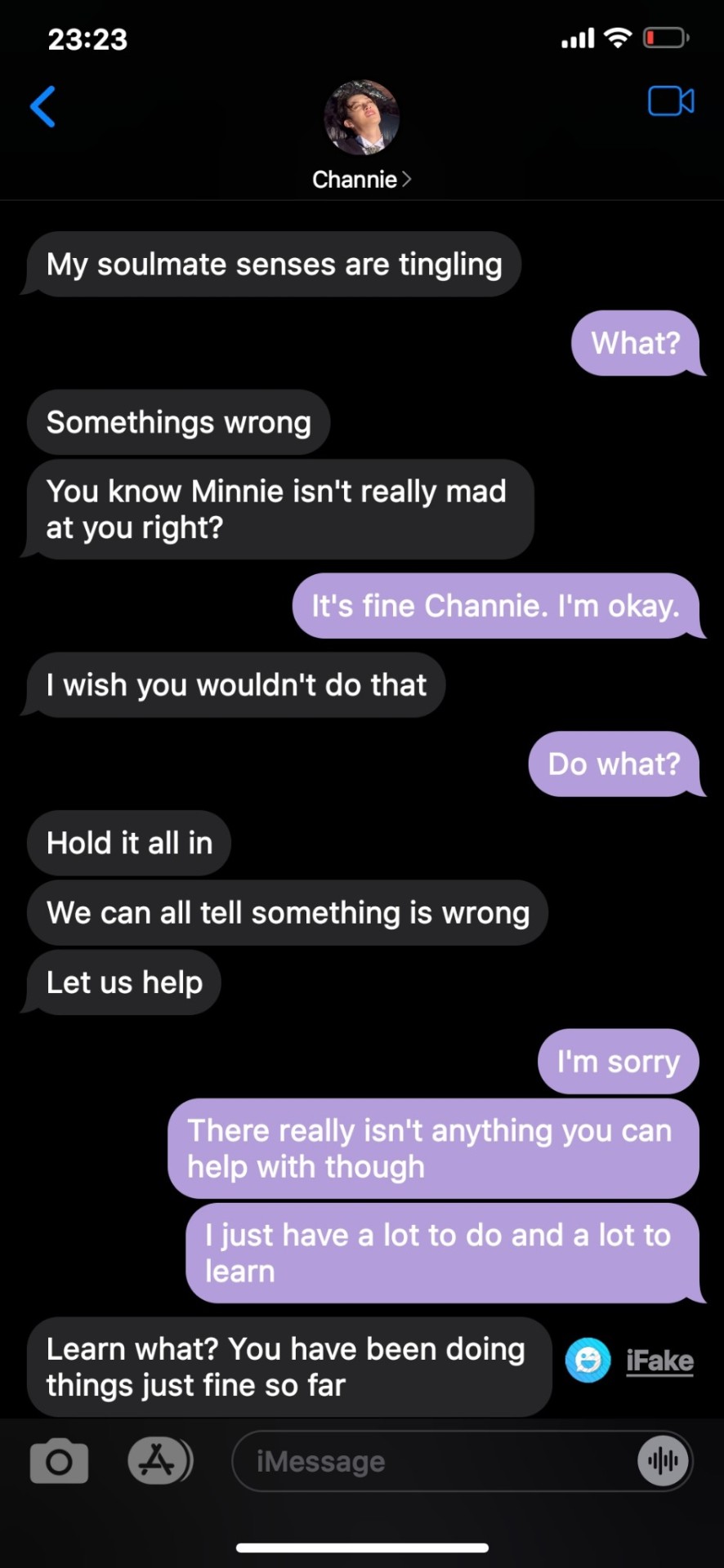Go back to the messages list

pyautogui.click(x=43, y=107)
